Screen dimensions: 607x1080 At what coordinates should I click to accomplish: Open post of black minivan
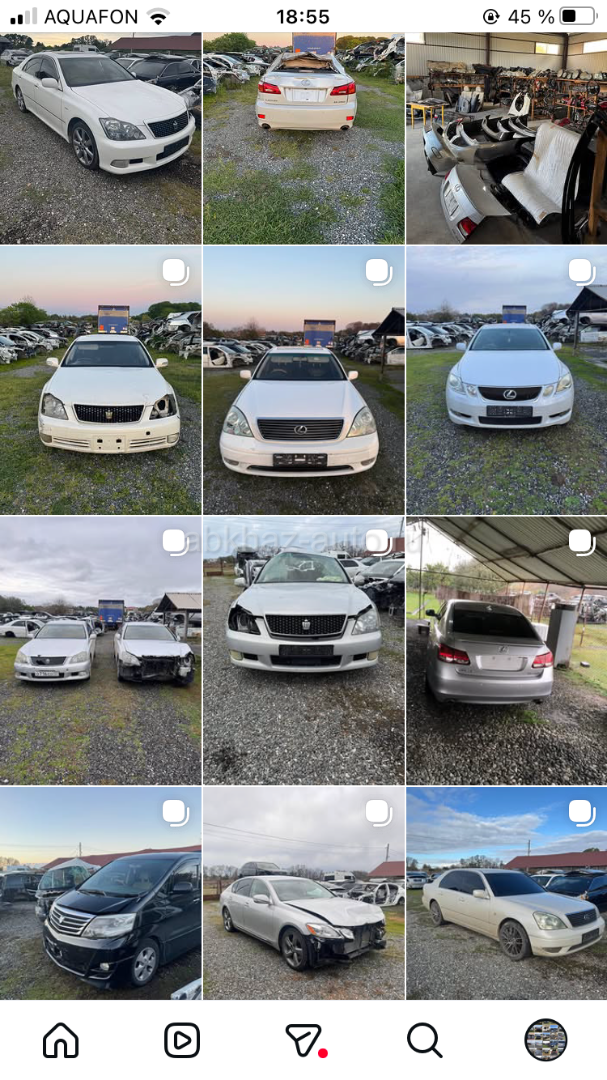click(101, 893)
